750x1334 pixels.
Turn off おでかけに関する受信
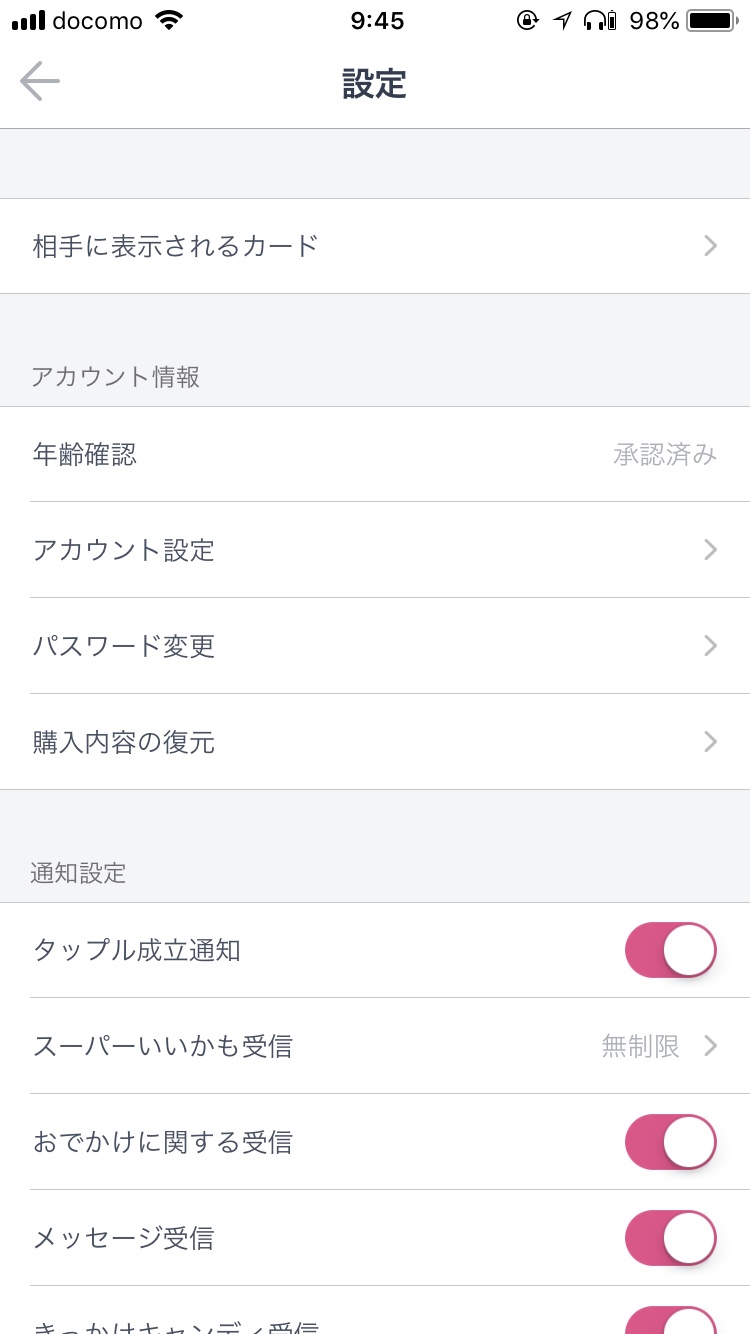click(x=671, y=1142)
